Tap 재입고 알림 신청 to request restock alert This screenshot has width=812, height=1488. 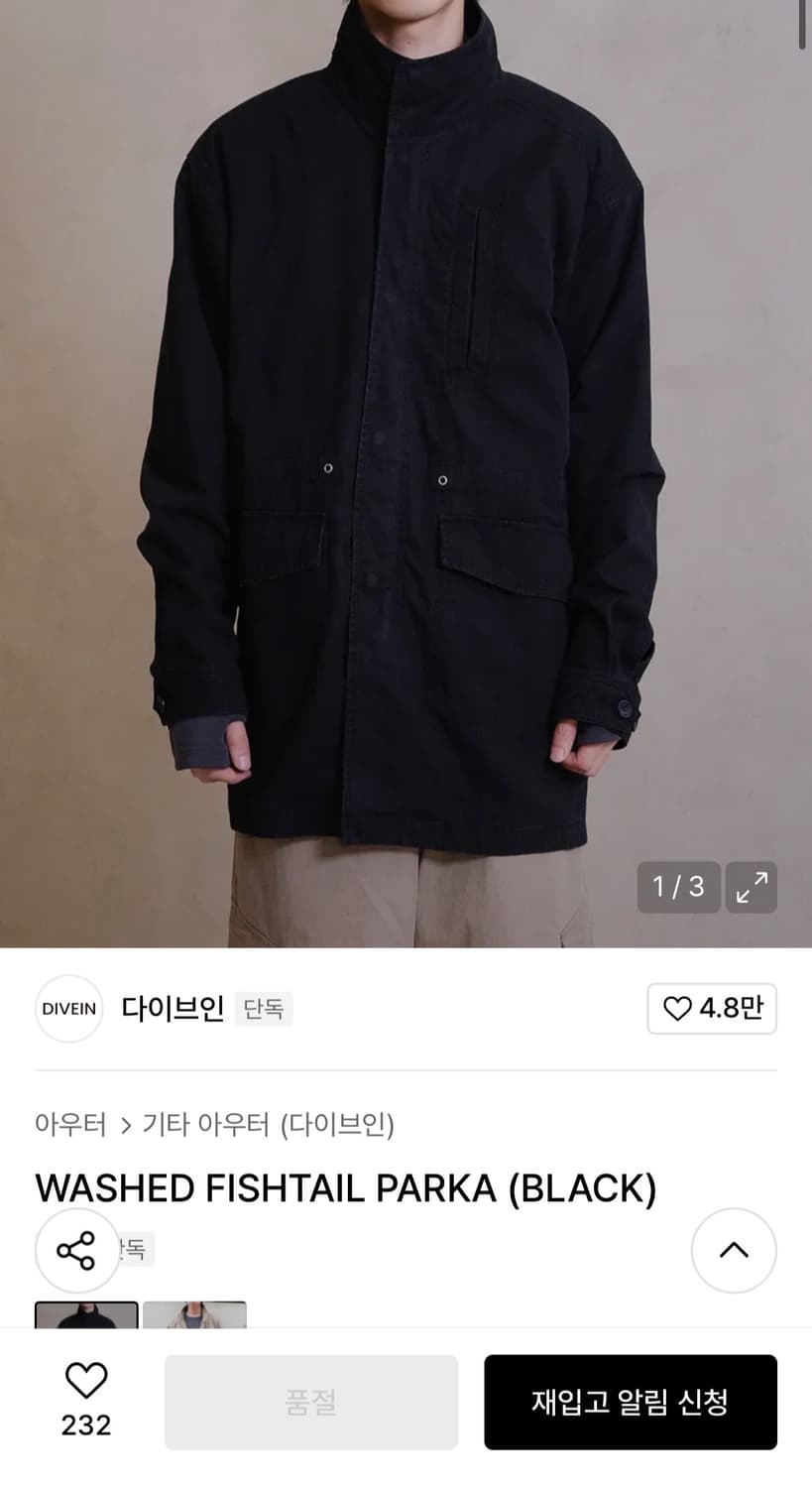click(630, 1402)
